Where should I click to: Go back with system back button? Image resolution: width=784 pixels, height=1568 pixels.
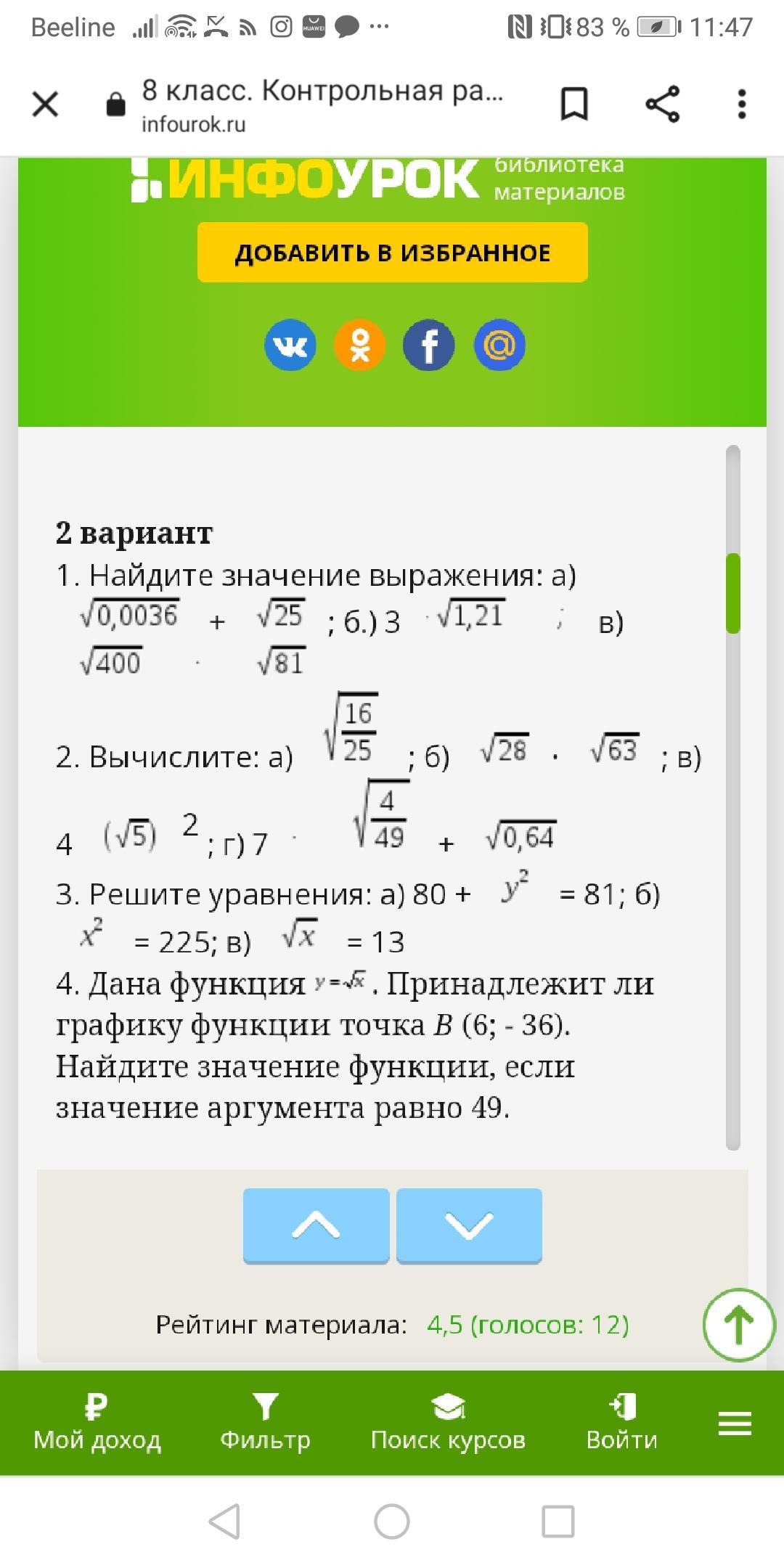click(x=224, y=1521)
